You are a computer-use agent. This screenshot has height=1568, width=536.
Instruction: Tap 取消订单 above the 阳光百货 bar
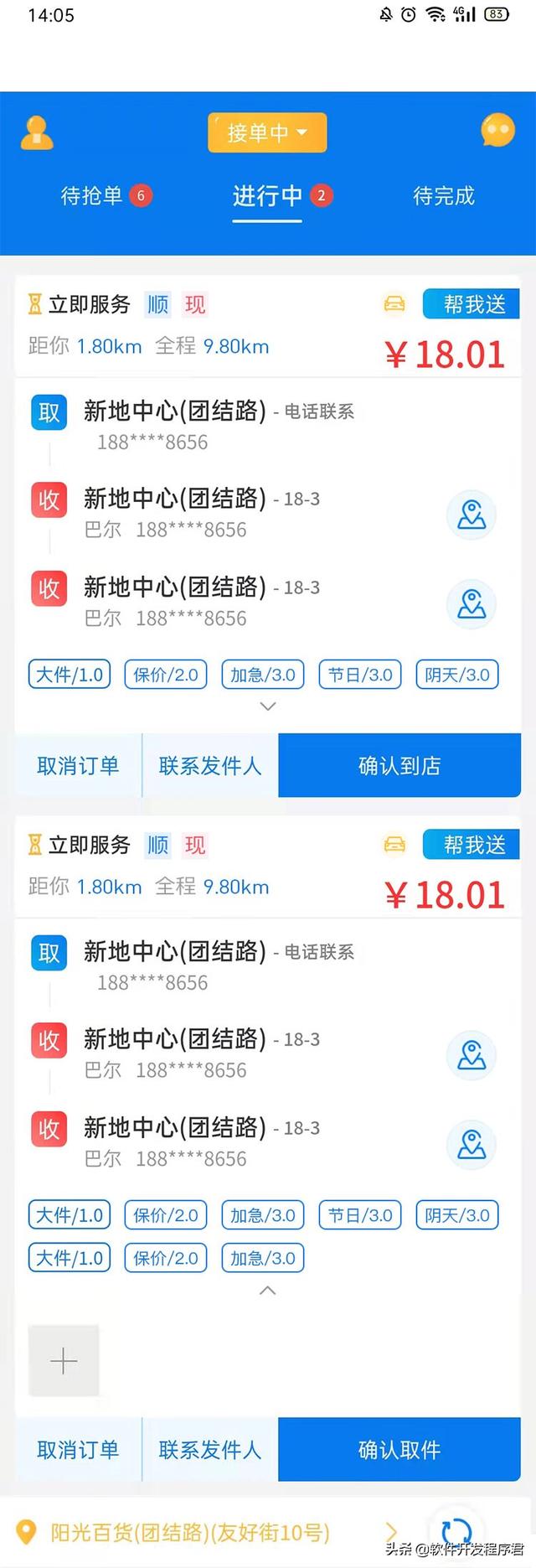coord(78,1450)
